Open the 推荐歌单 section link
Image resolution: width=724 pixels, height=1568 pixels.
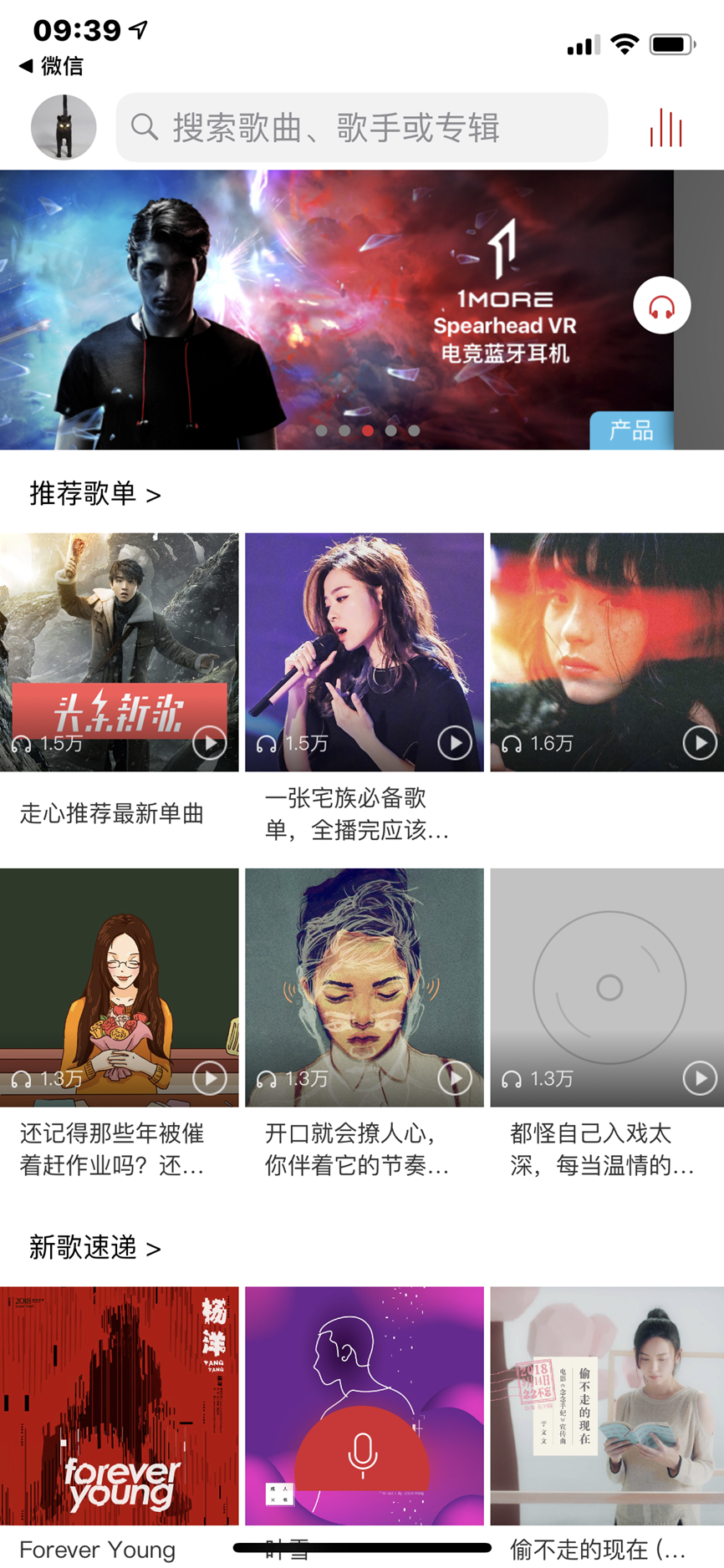click(94, 494)
